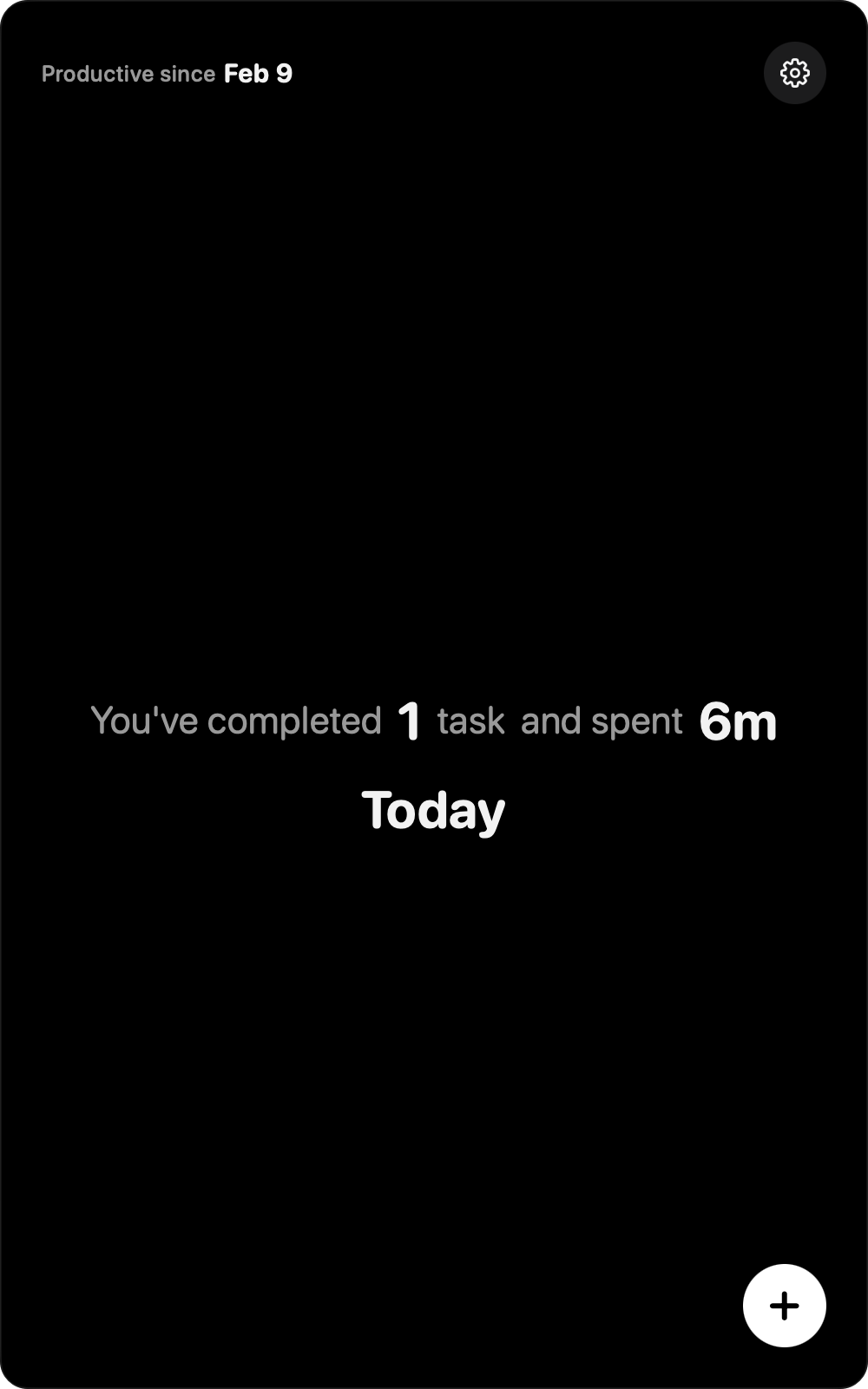Add a new task with plus button
Screen dimensions: 868x1389
pos(784,1305)
